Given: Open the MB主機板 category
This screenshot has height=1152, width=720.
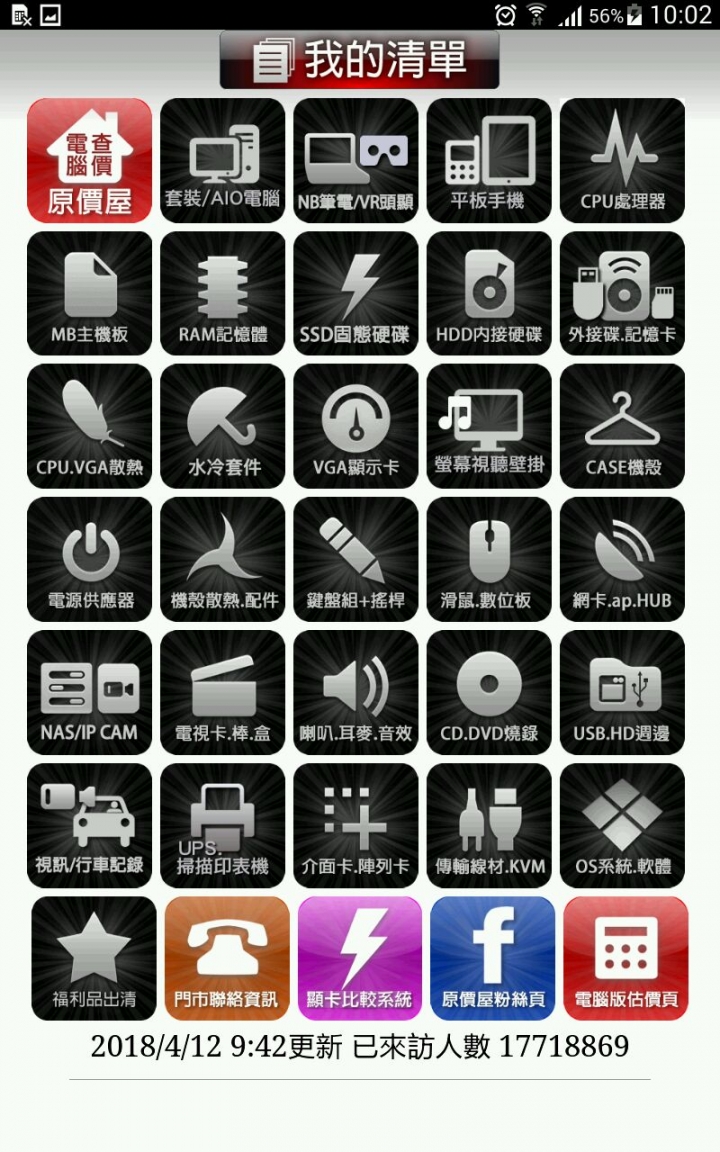Looking at the screenshot, I should click(x=90, y=293).
